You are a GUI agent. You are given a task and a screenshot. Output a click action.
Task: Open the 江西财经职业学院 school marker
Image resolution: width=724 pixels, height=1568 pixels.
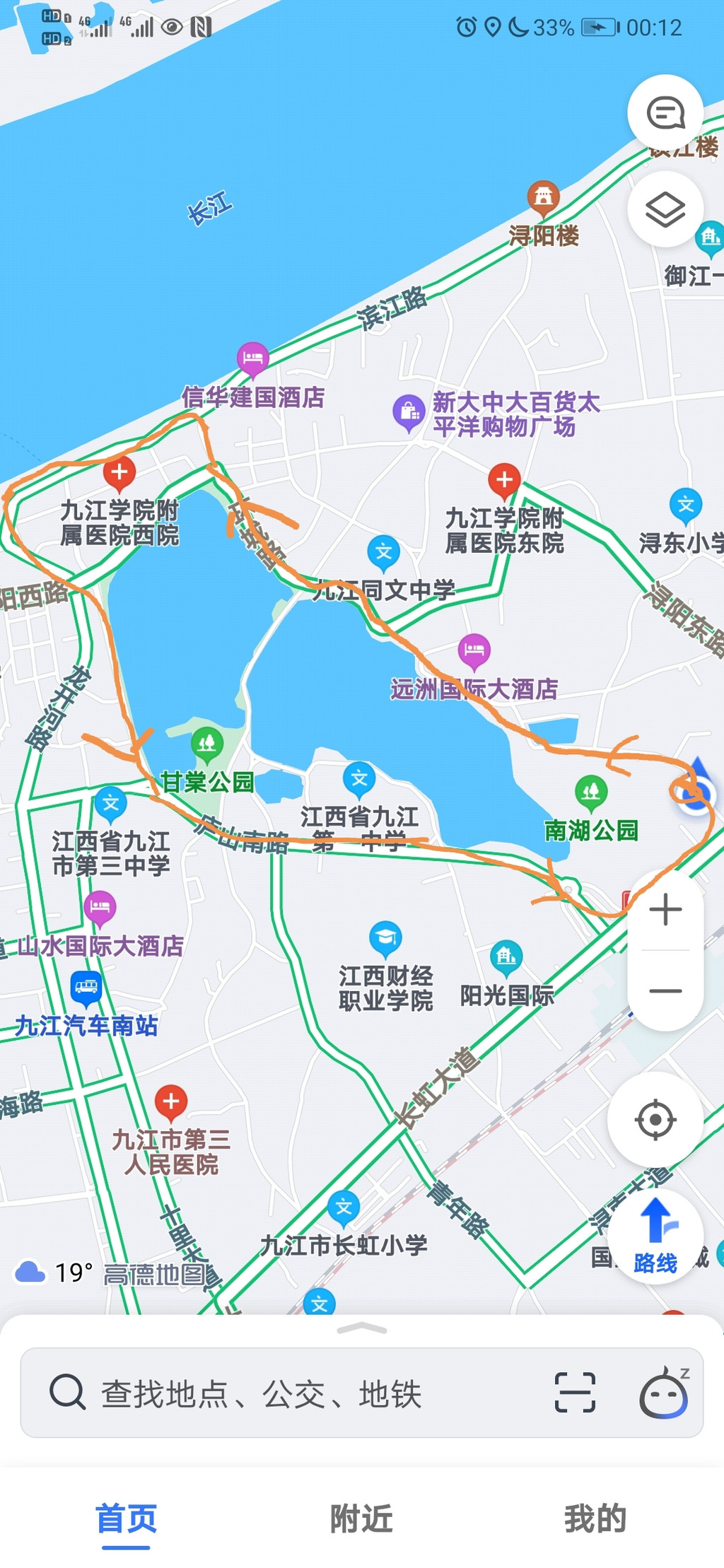pos(385,938)
